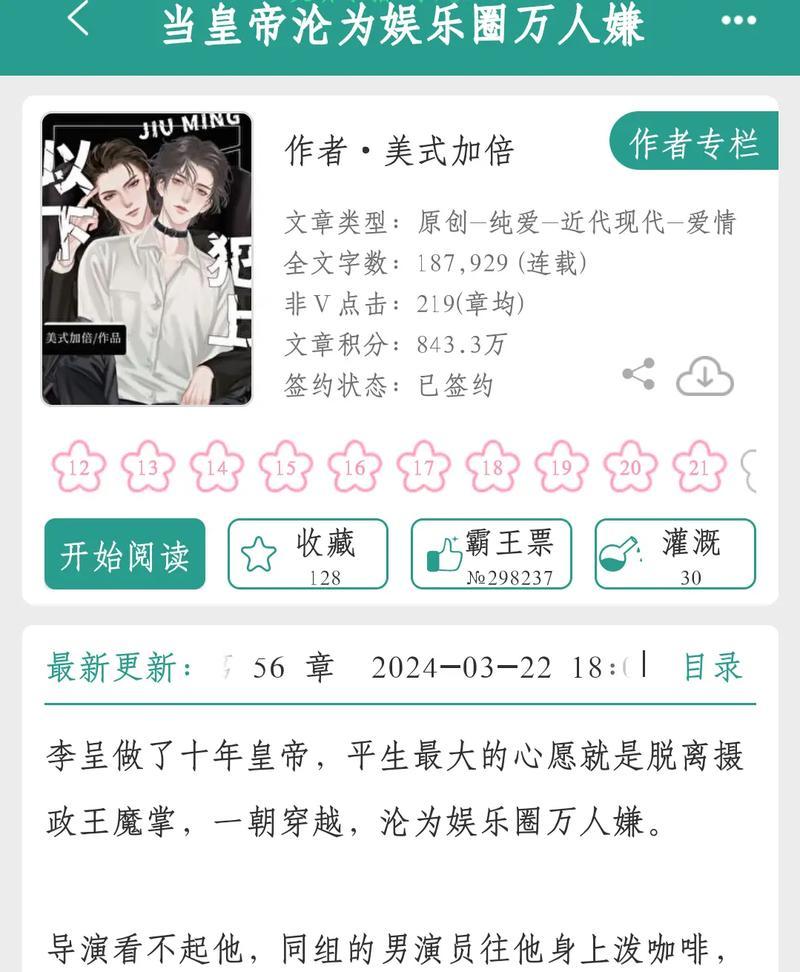Tap the 开始阅读 button
Viewport: 800px width, 972px height.
[x=124, y=554]
